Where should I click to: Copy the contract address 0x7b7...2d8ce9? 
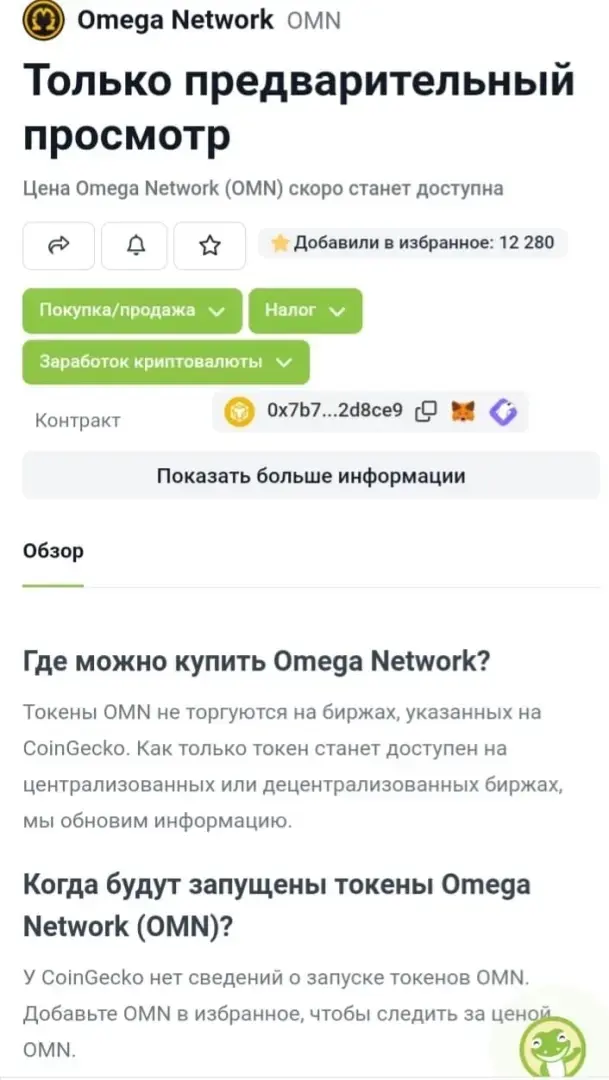(x=426, y=411)
